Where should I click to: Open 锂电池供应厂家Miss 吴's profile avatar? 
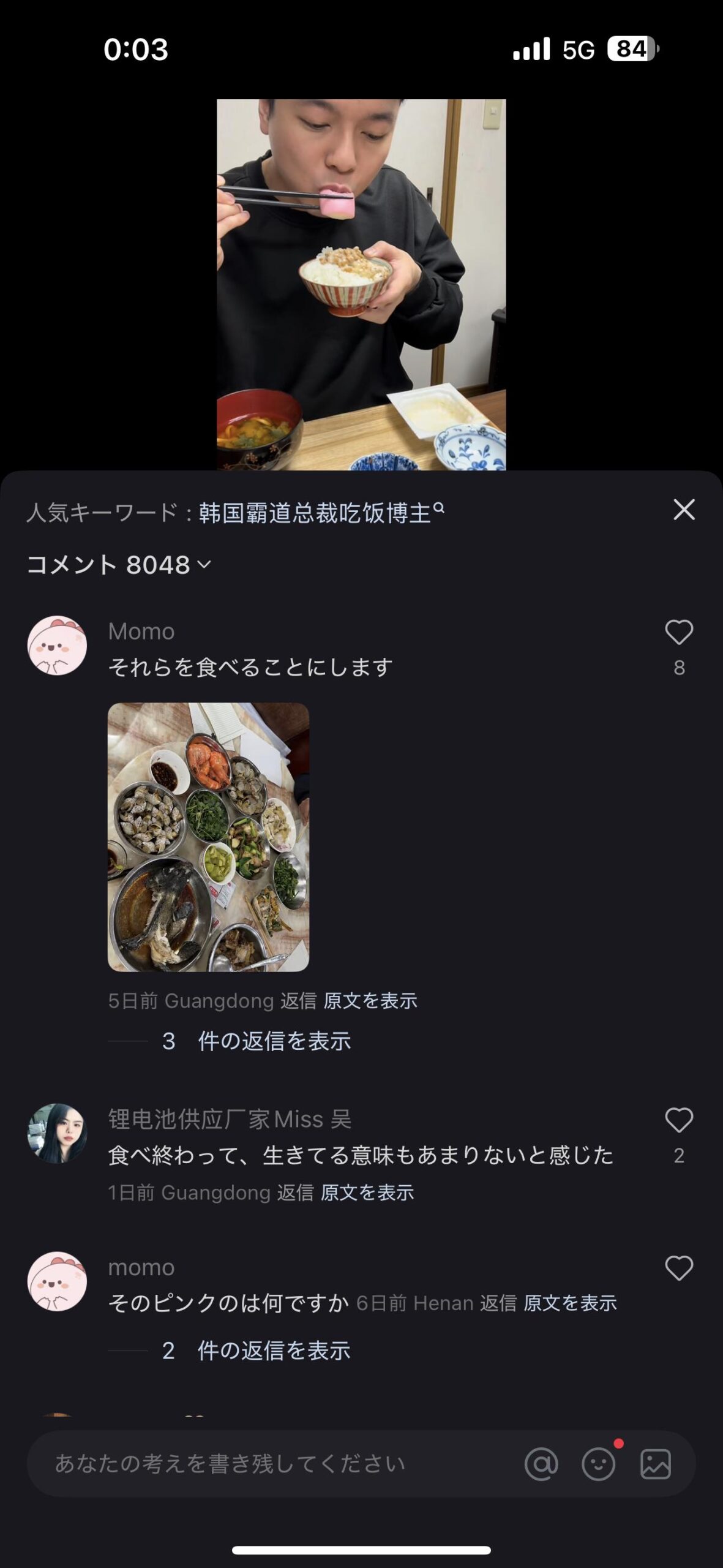pos(57,1134)
